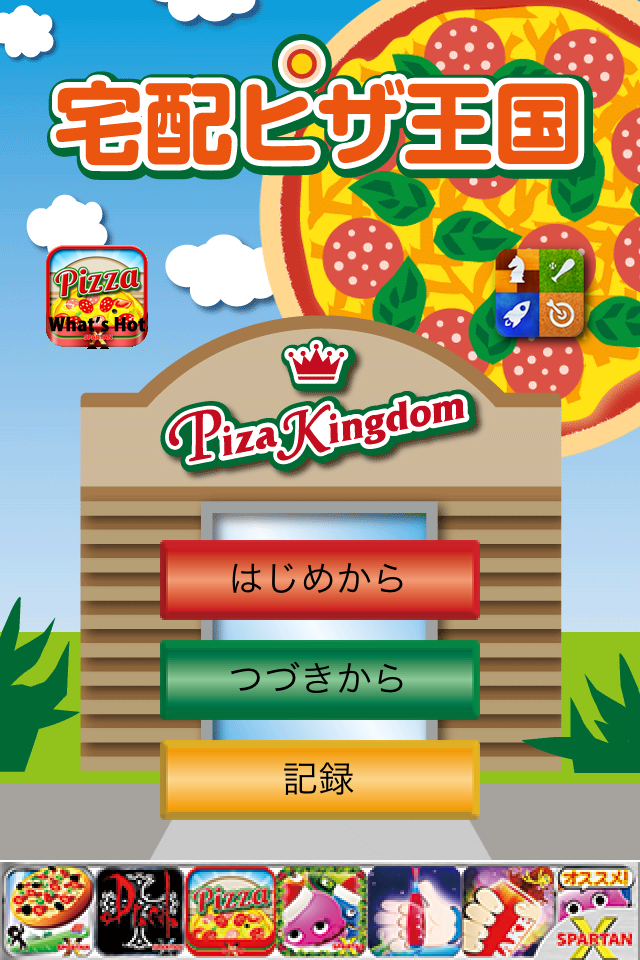Open the hand holding bottle app ad
The height and width of the screenshot is (960, 640).
[x=414, y=910]
